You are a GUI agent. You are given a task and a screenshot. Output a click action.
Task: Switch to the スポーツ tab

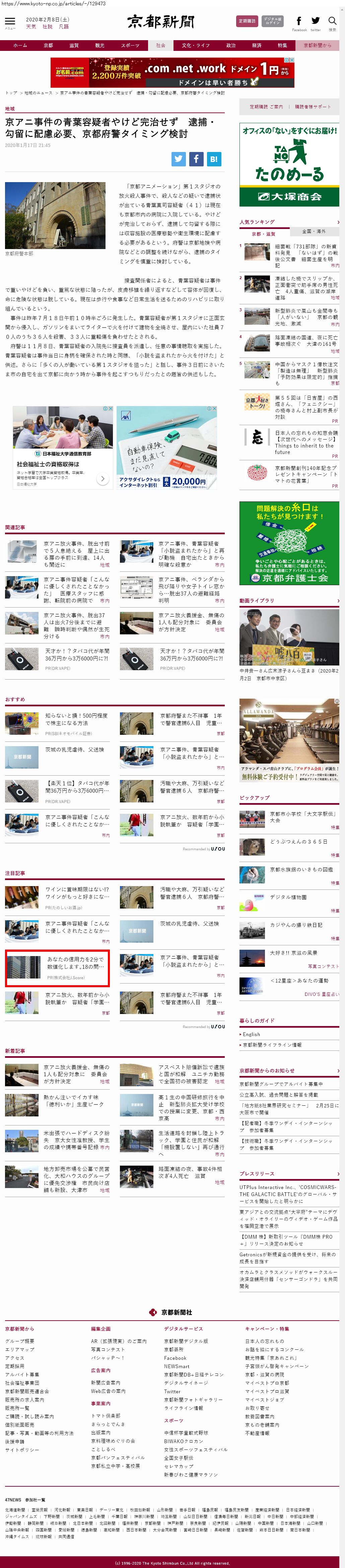pos(130,46)
